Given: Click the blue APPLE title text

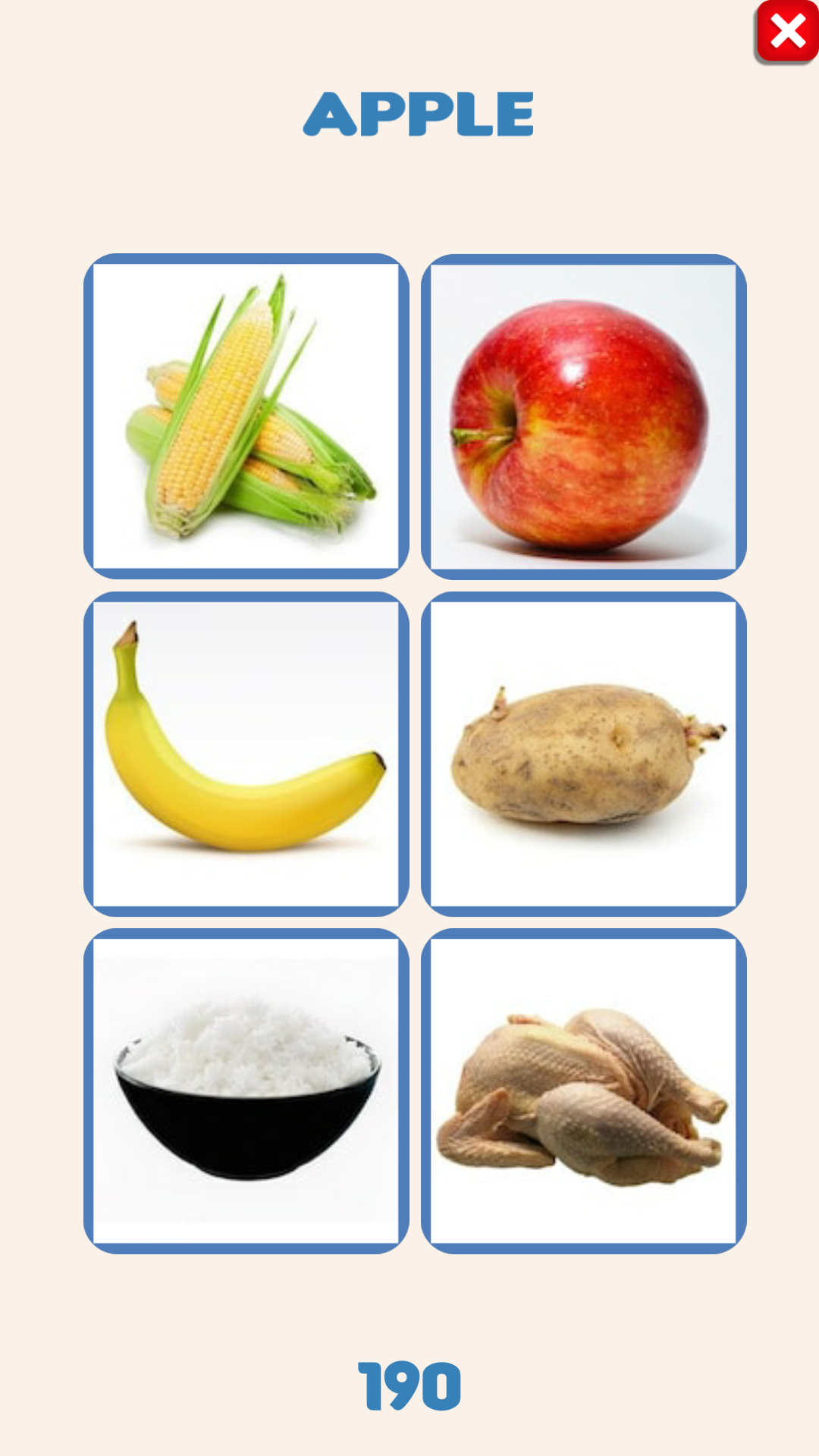Looking at the screenshot, I should (420, 114).
